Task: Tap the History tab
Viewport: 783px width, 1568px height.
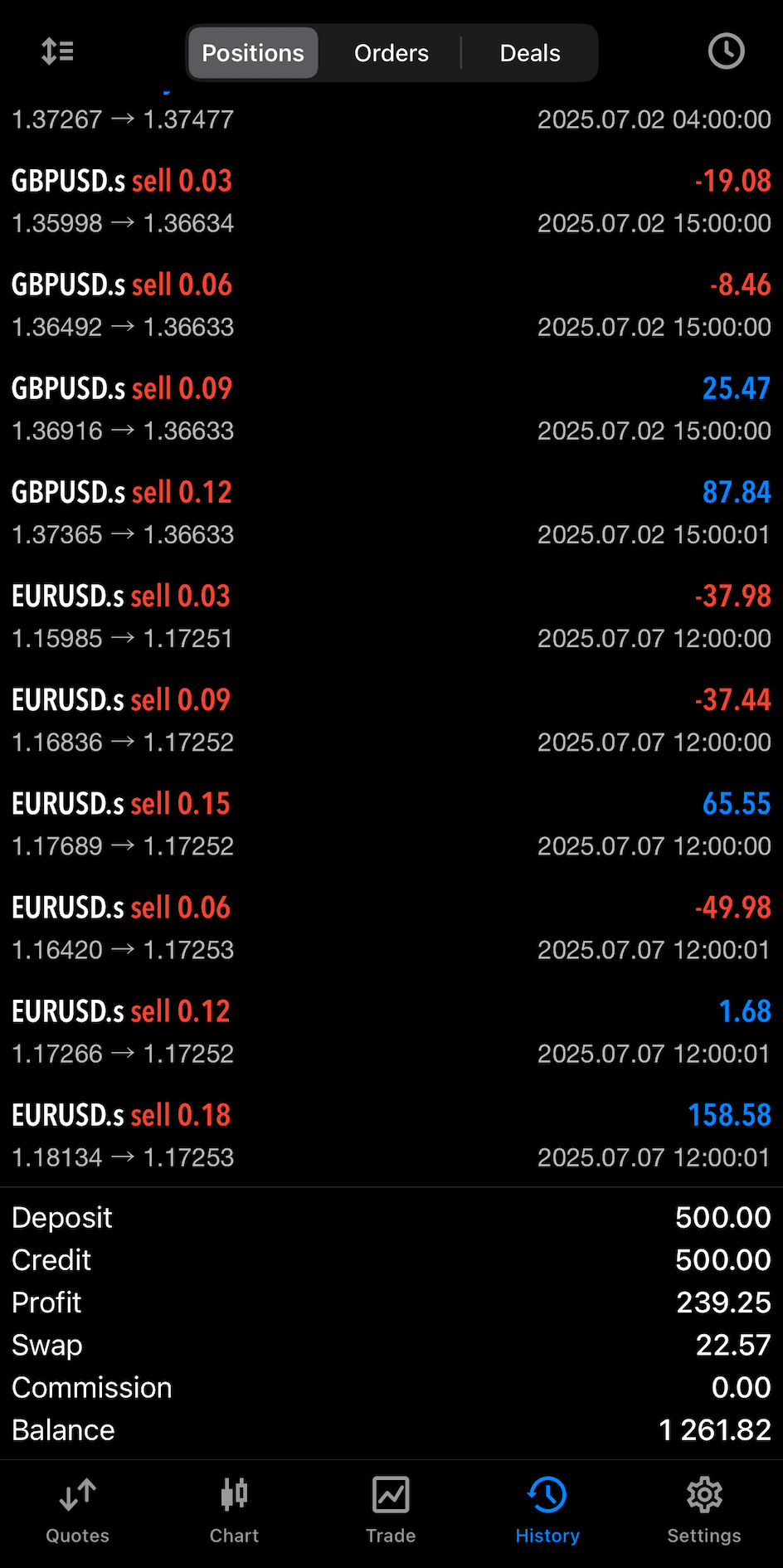Action: [547, 1512]
